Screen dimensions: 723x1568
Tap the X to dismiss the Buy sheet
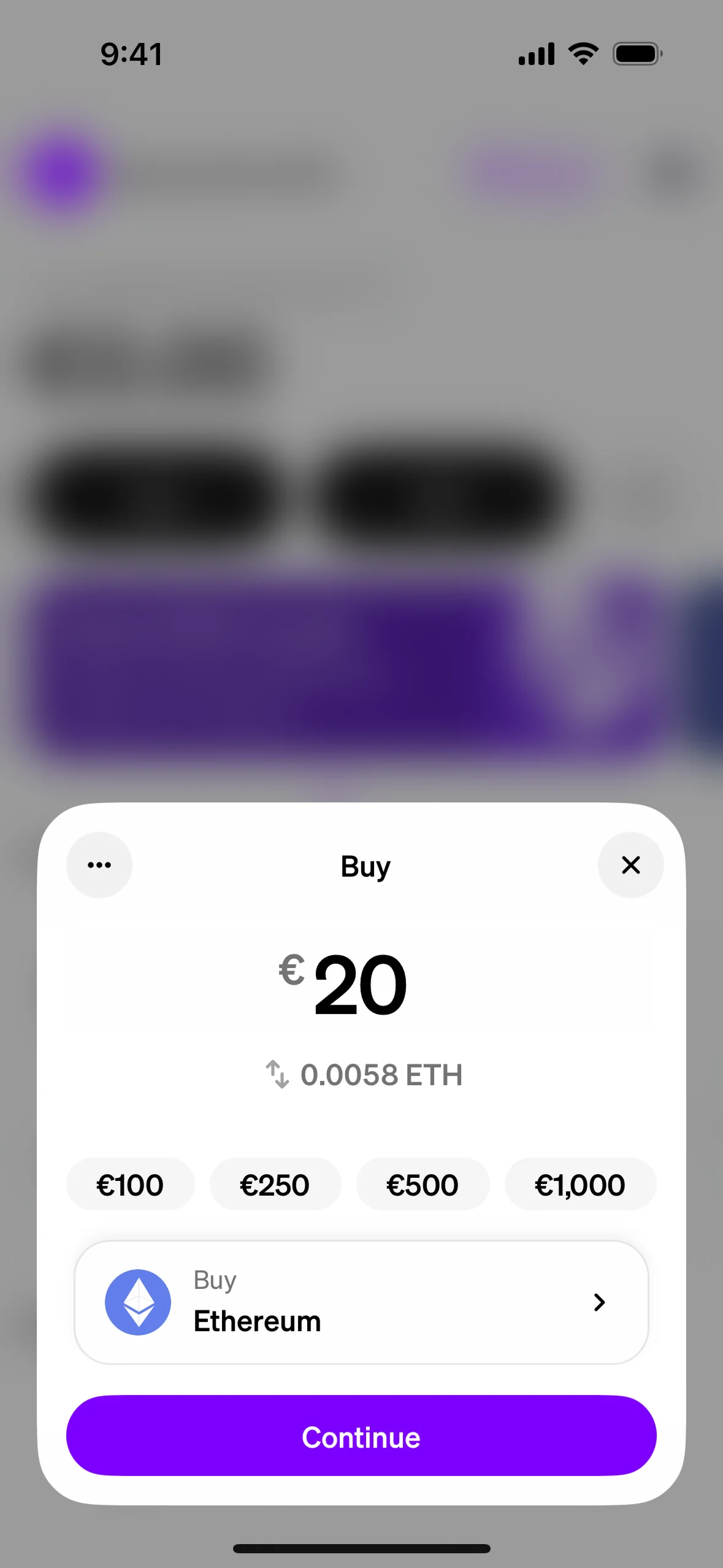point(630,865)
